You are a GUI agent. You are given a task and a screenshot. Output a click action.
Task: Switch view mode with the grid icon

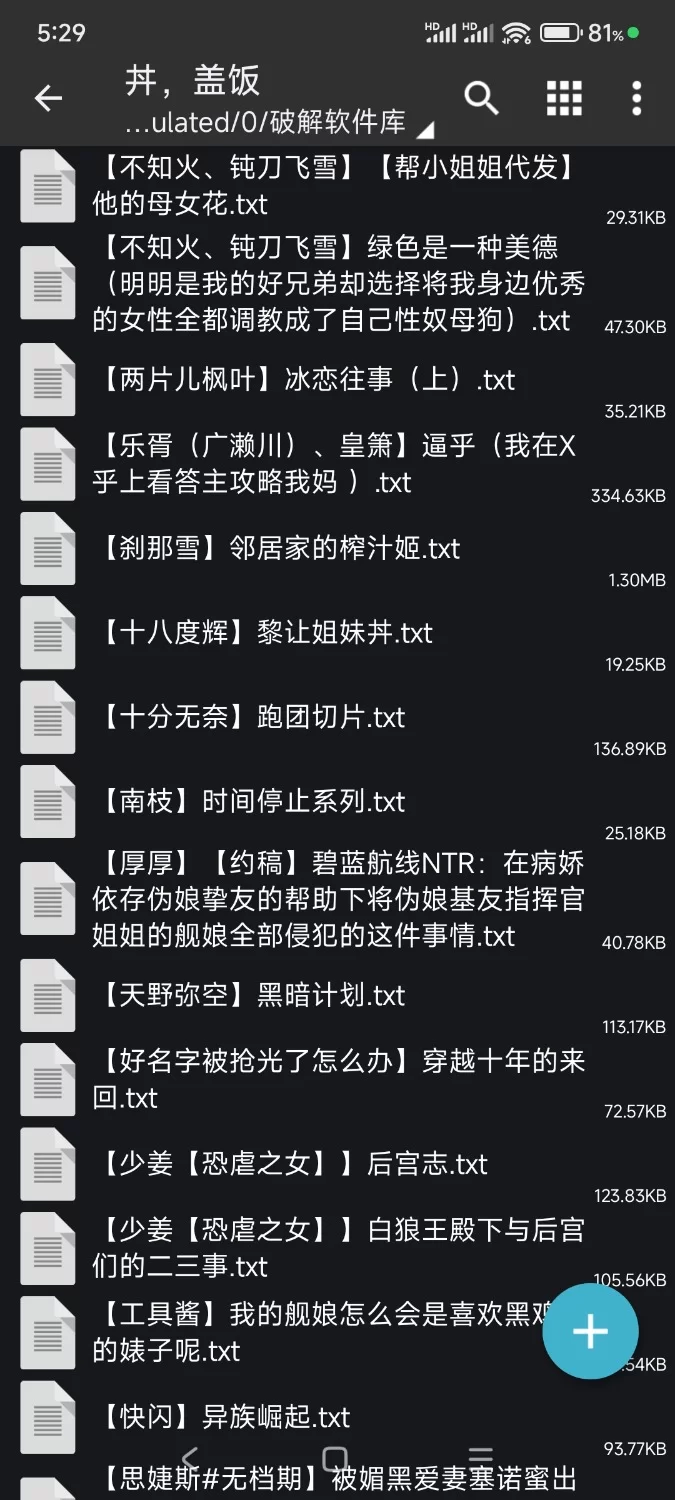coord(564,98)
